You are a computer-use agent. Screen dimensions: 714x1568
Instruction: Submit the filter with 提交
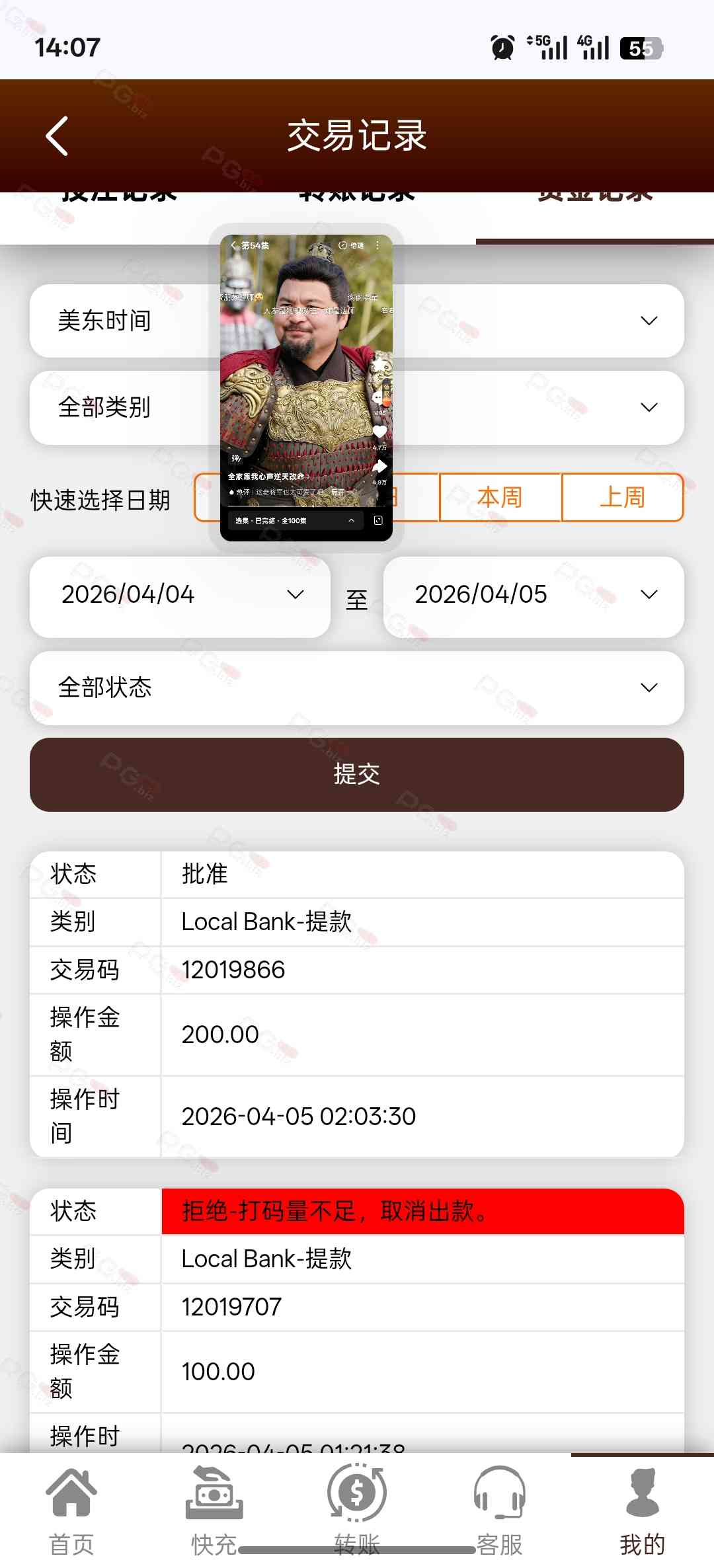(357, 774)
